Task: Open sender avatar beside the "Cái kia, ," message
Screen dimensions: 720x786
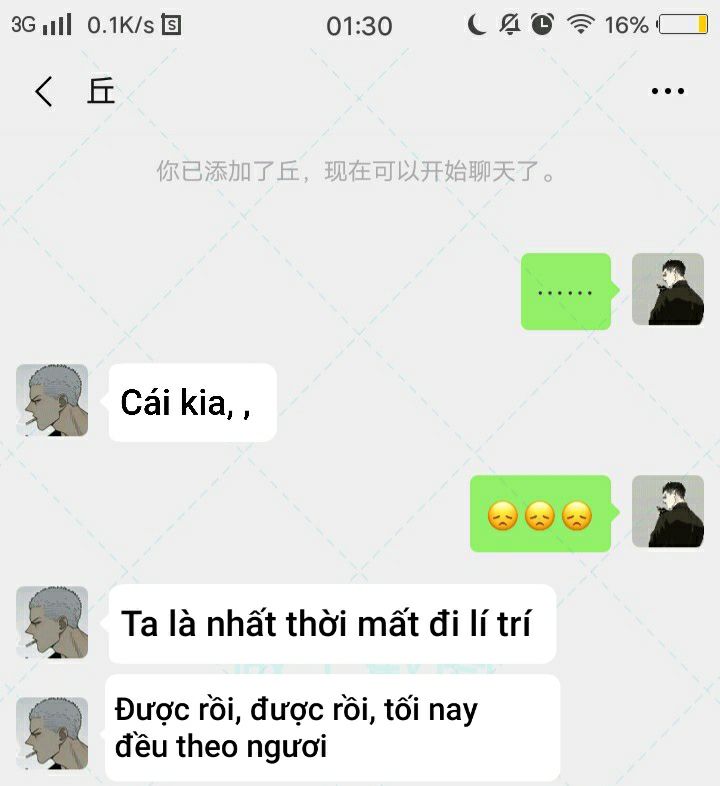Action: (x=52, y=400)
